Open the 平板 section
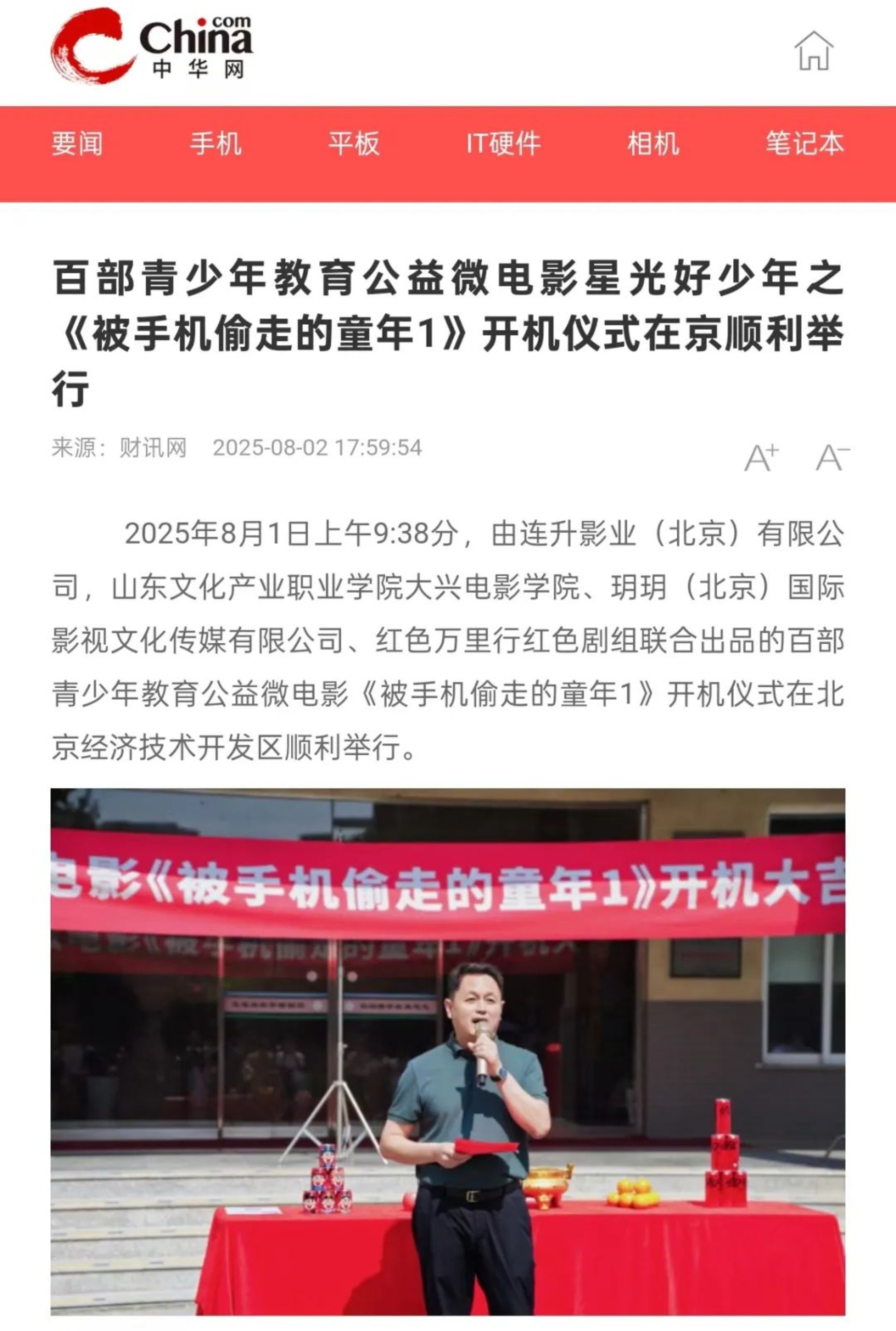Viewport: 896px width, 1331px height. (354, 143)
